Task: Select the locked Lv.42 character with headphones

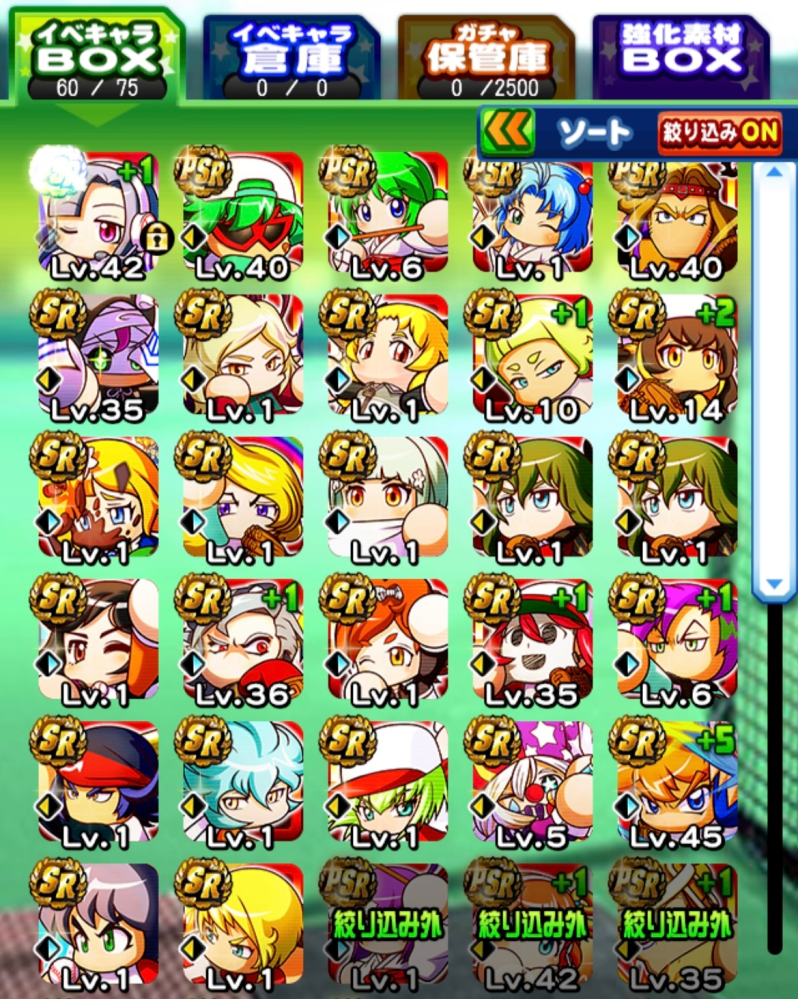Action: point(98,213)
